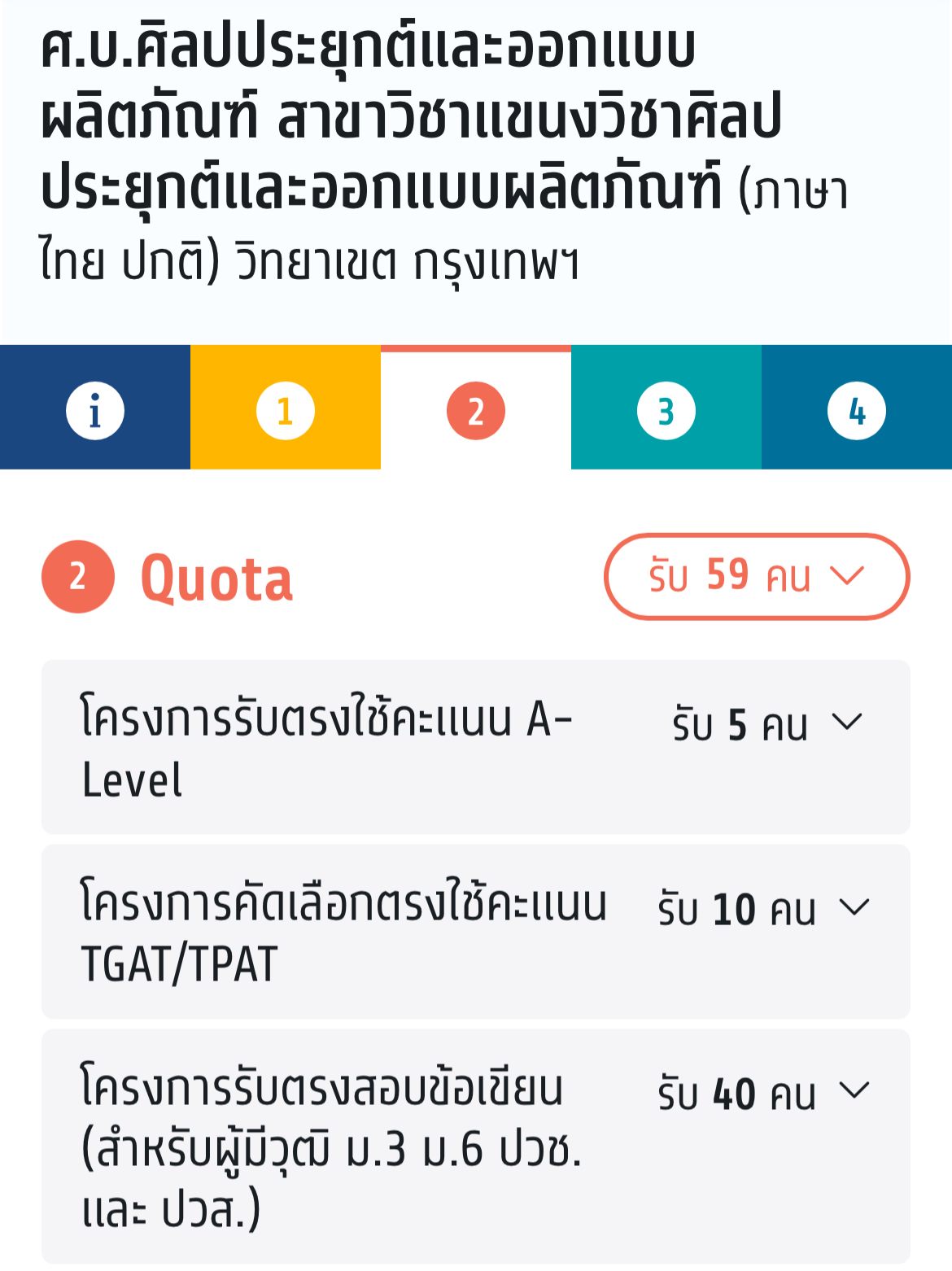Go to round 4 tab
The height and width of the screenshot is (1271, 952).
[x=857, y=408]
